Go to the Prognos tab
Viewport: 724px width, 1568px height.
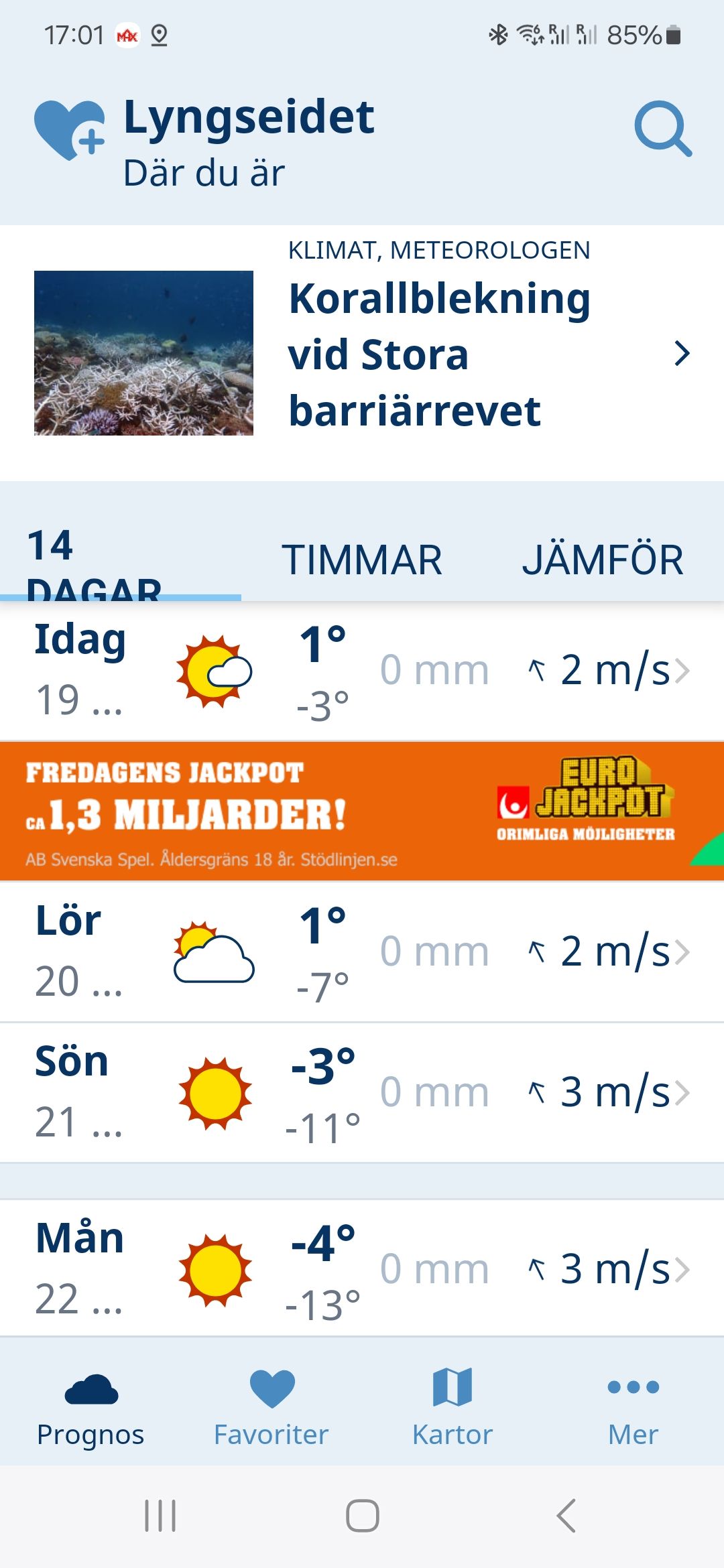point(90,1401)
